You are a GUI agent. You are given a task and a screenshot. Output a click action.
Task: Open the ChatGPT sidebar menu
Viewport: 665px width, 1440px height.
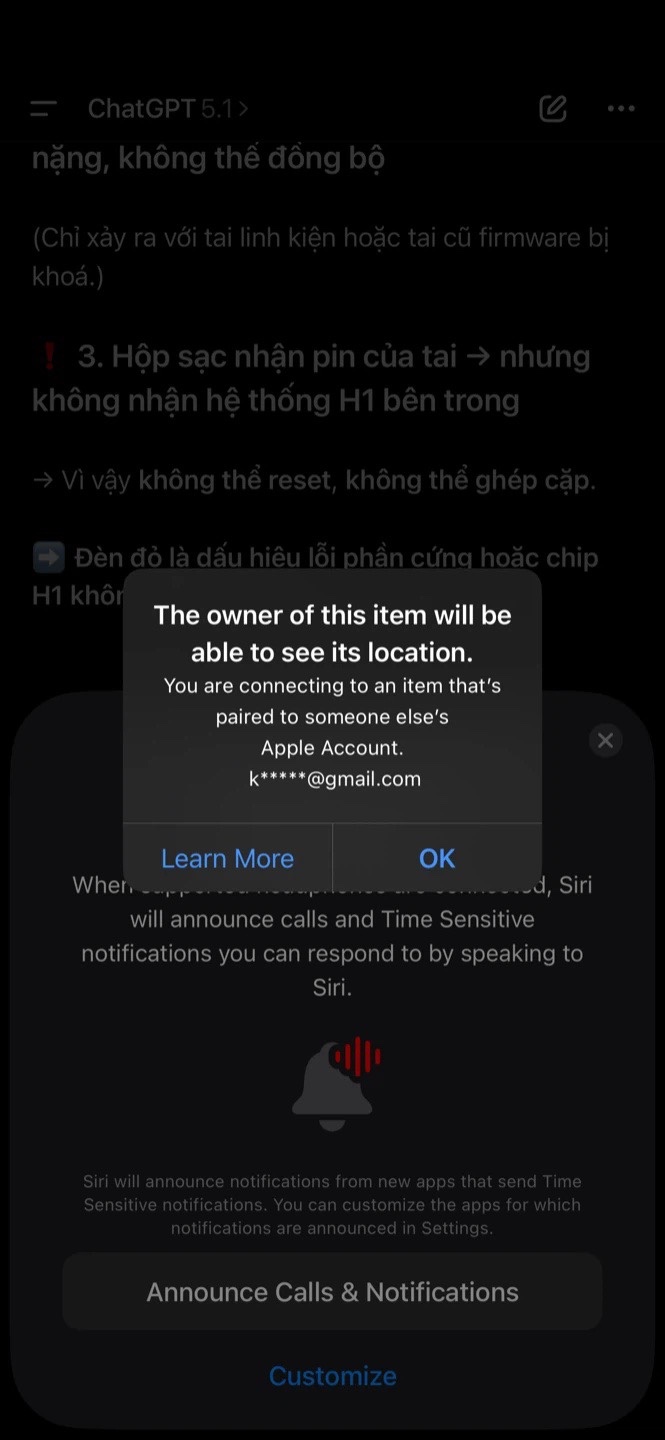pos(44,109)
